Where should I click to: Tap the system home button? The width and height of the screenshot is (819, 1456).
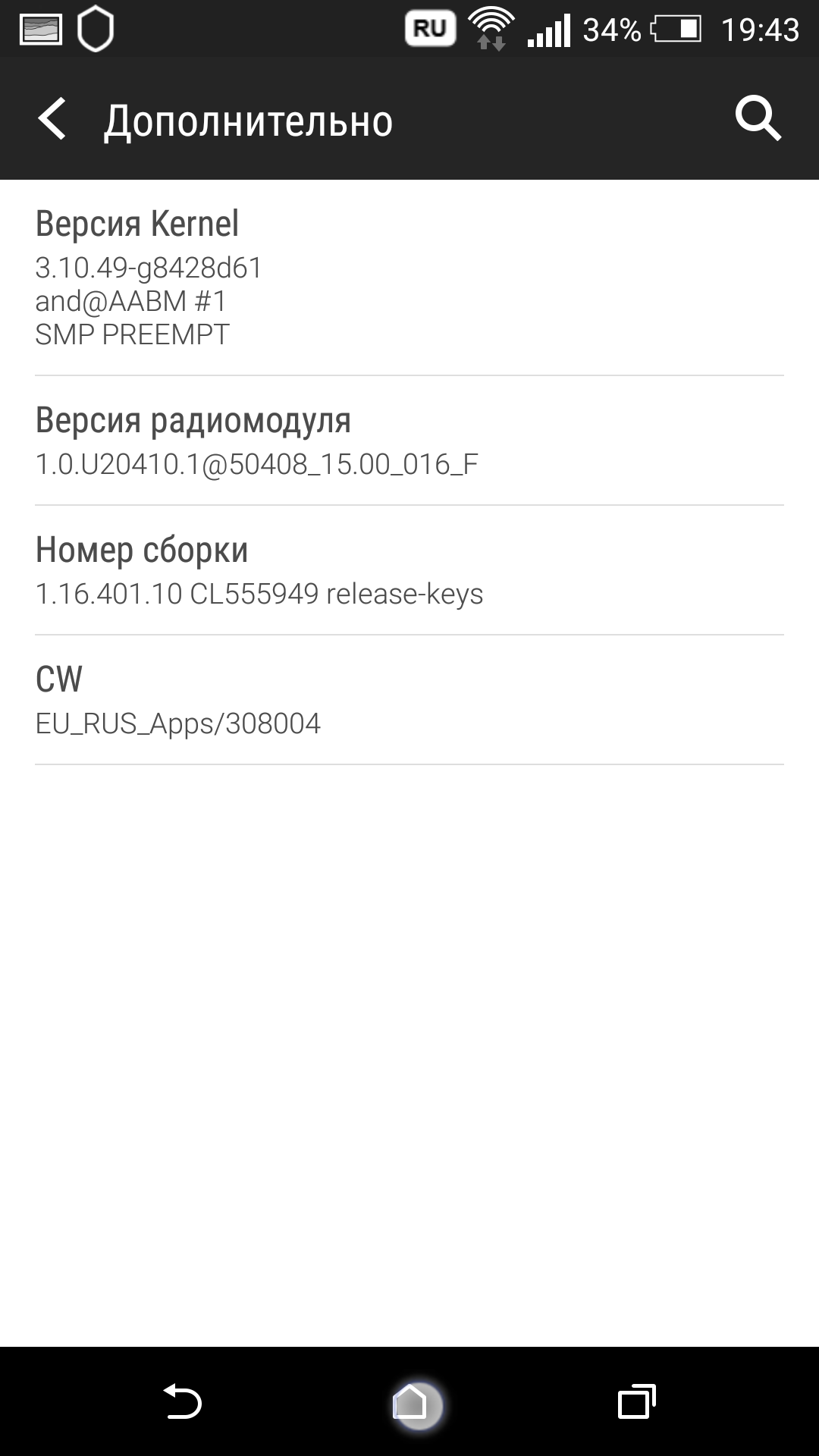[410, 1402]
